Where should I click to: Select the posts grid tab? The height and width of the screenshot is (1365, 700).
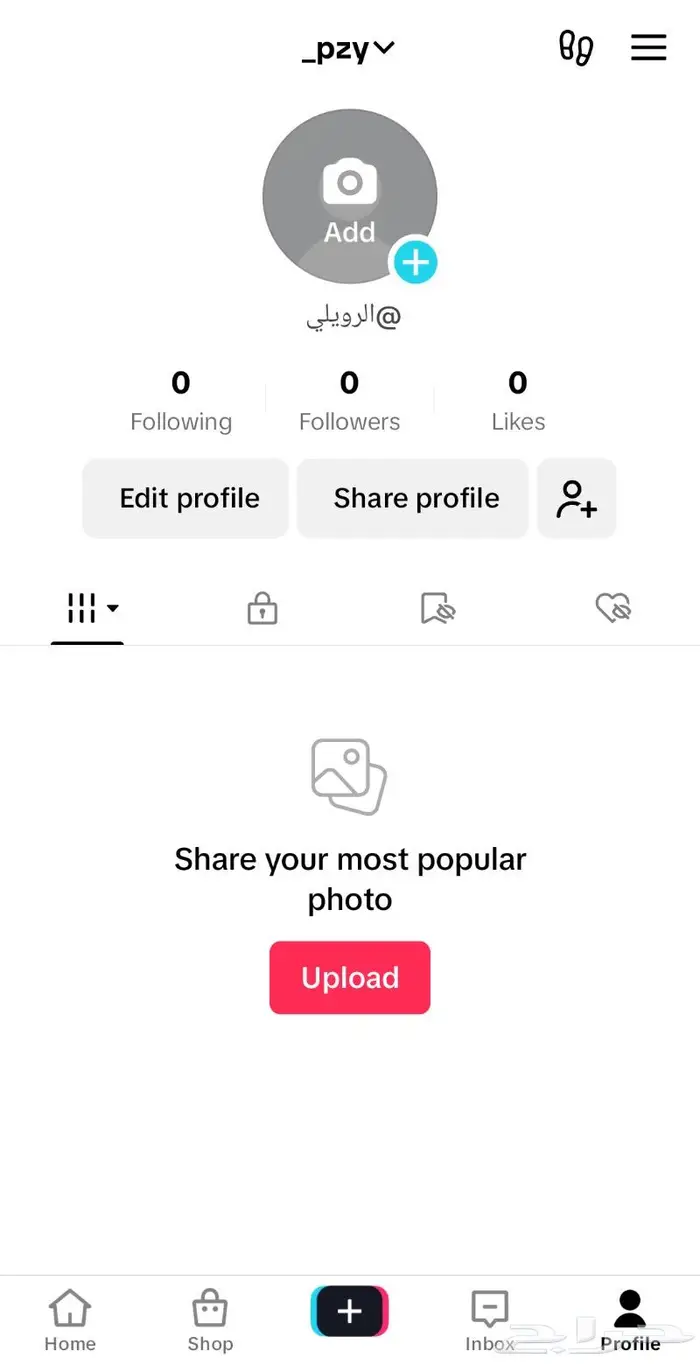tap(88, 608)
